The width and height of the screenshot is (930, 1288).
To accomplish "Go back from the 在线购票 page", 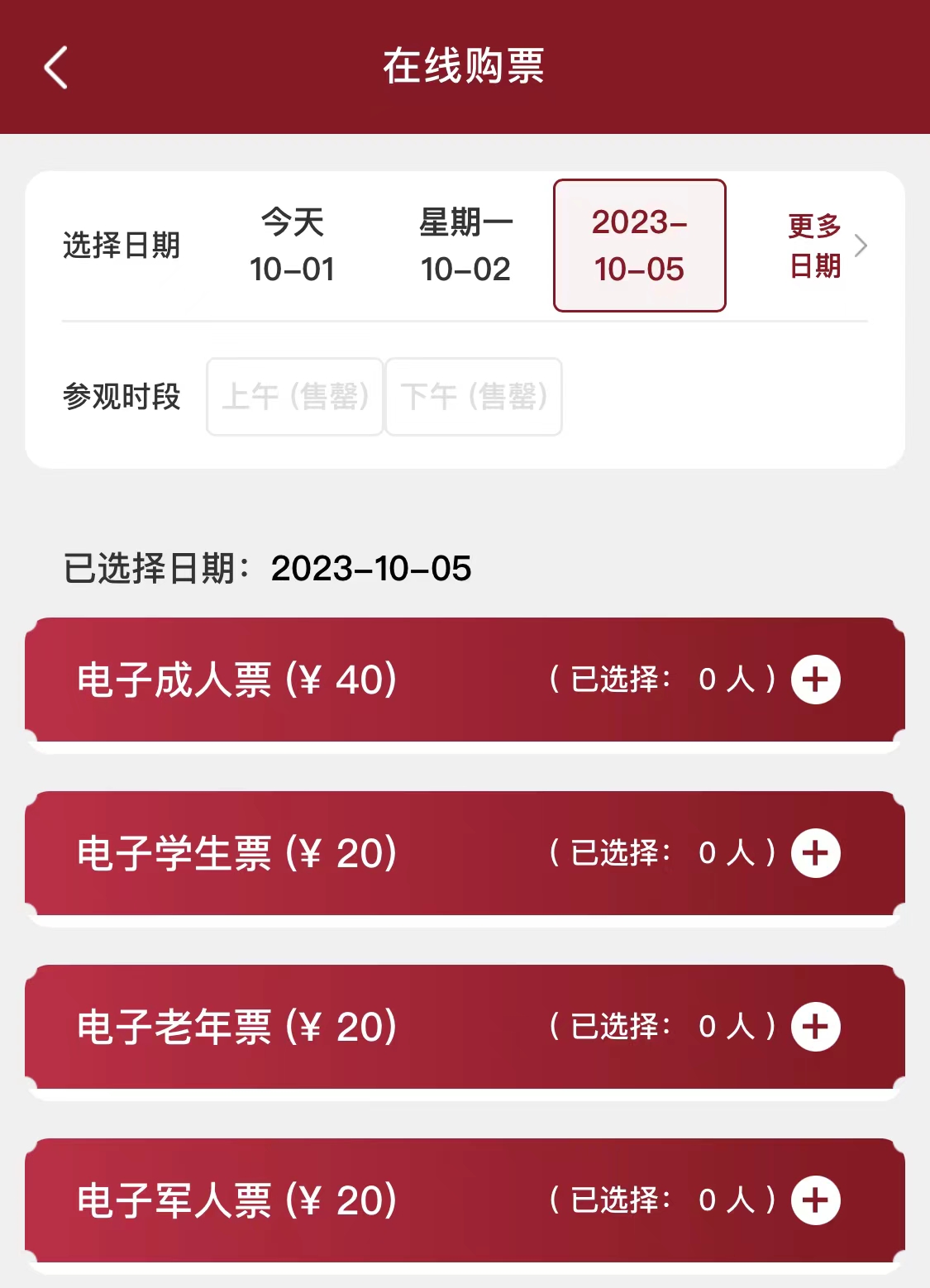I will [55, 67].
